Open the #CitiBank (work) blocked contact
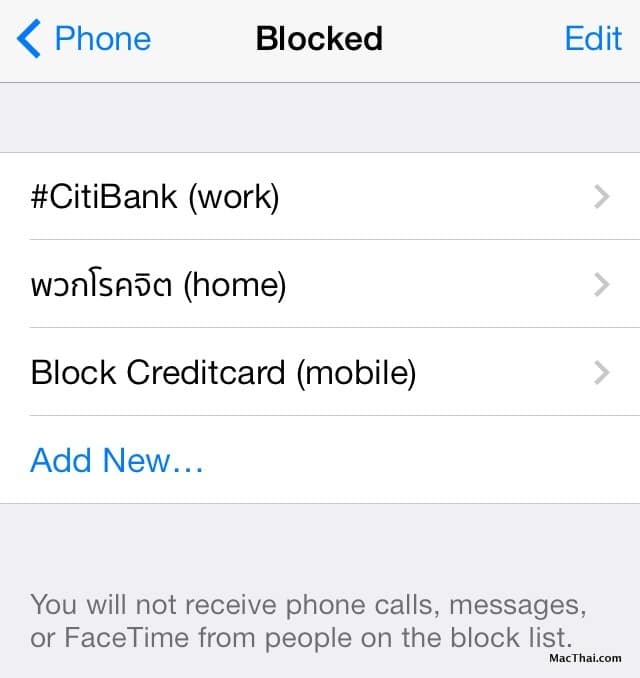 320,197
